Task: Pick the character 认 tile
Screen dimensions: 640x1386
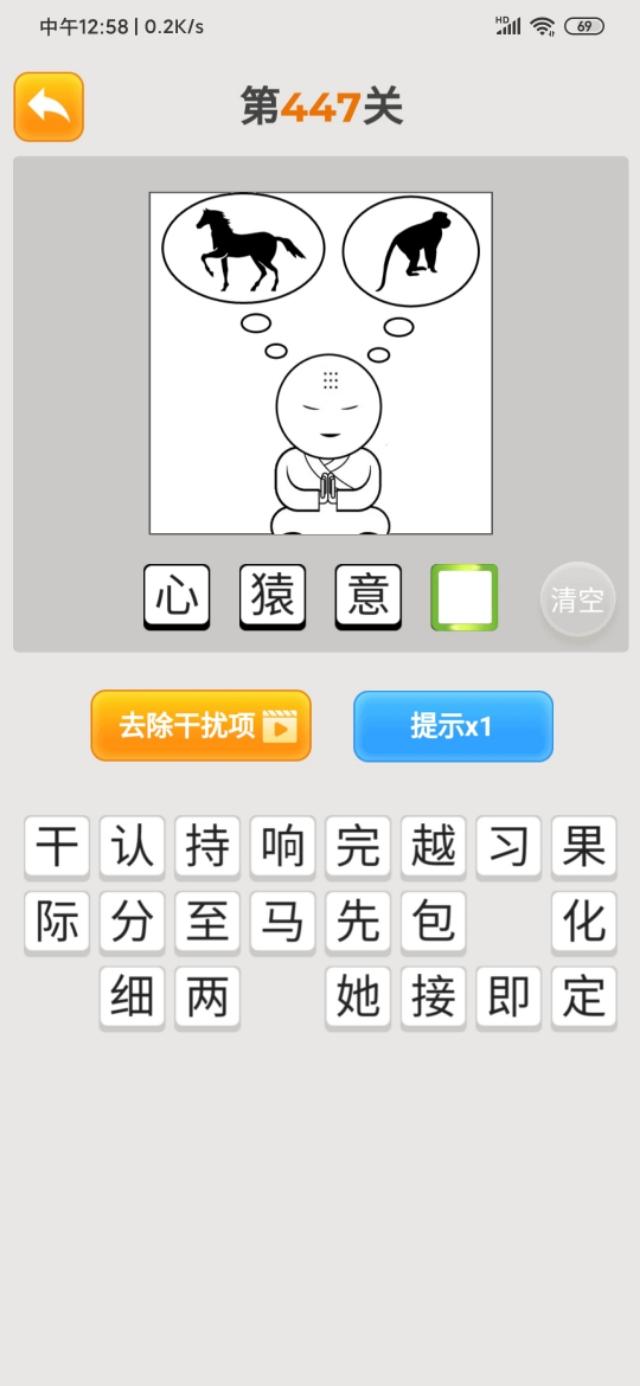Action: click(132, 847)
